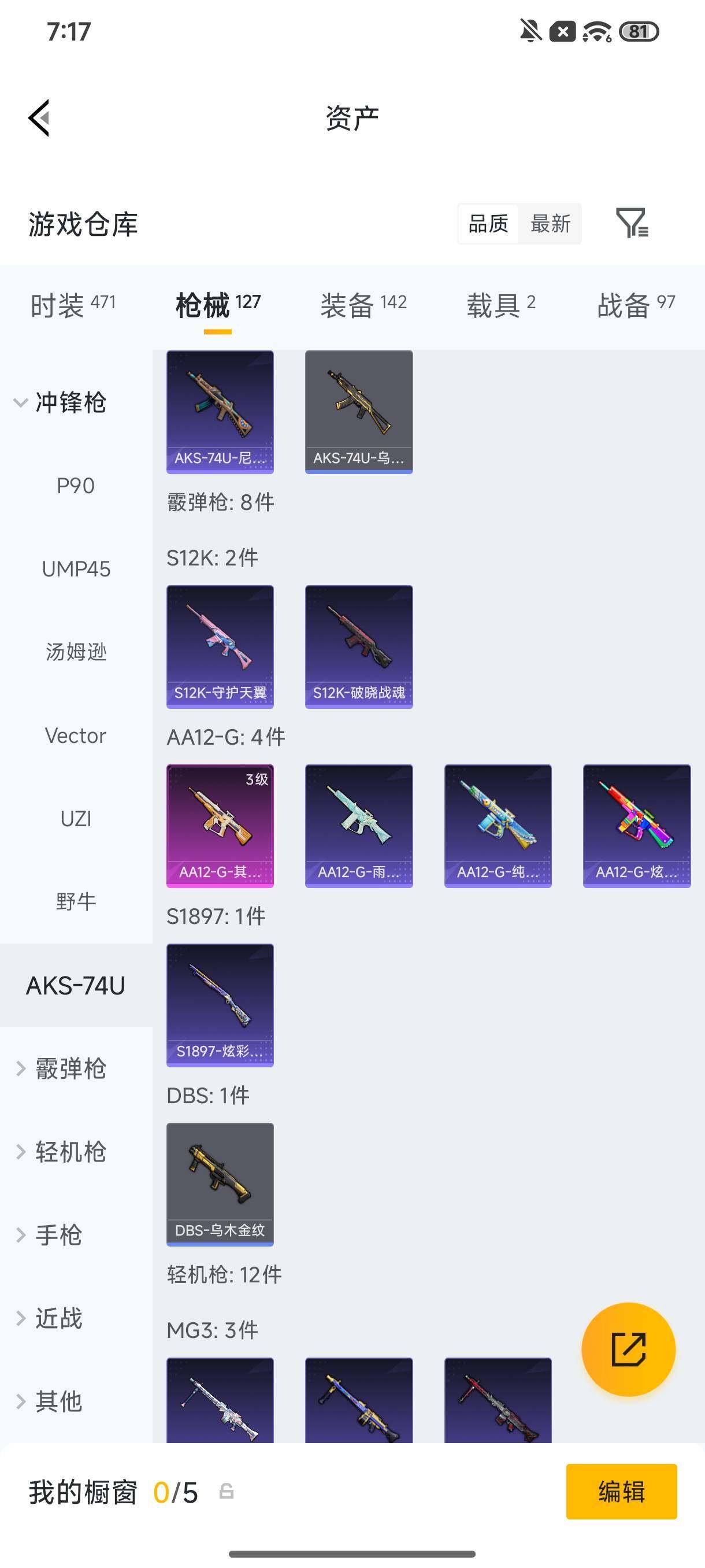Tap the orange share floating button
This screenshot has width=705, height=1568.
click(628, 1349)
